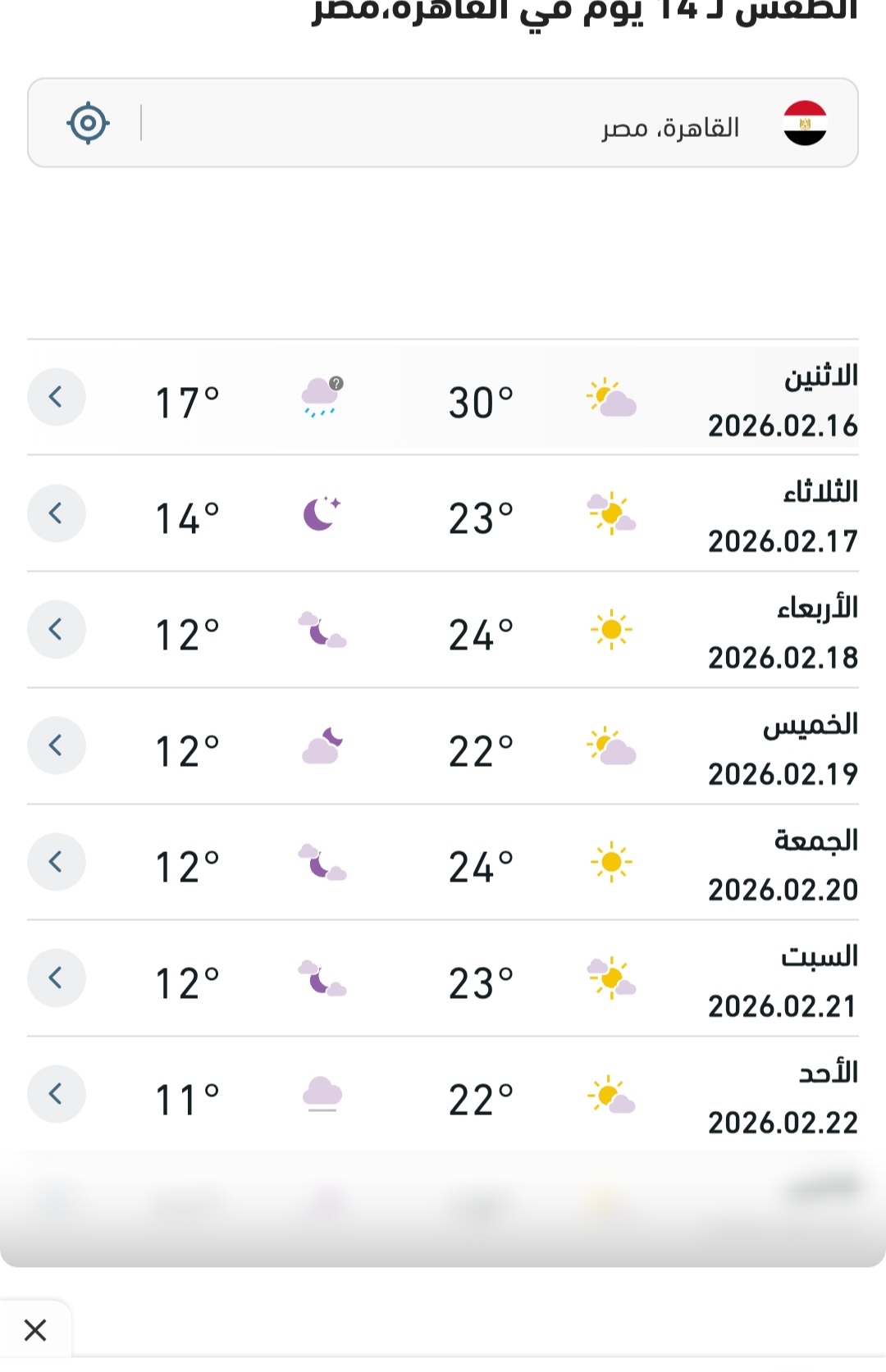This screenshot has width=886, height=1372.
Task: View details for السبت 2026.02.21
Action: 57,978
